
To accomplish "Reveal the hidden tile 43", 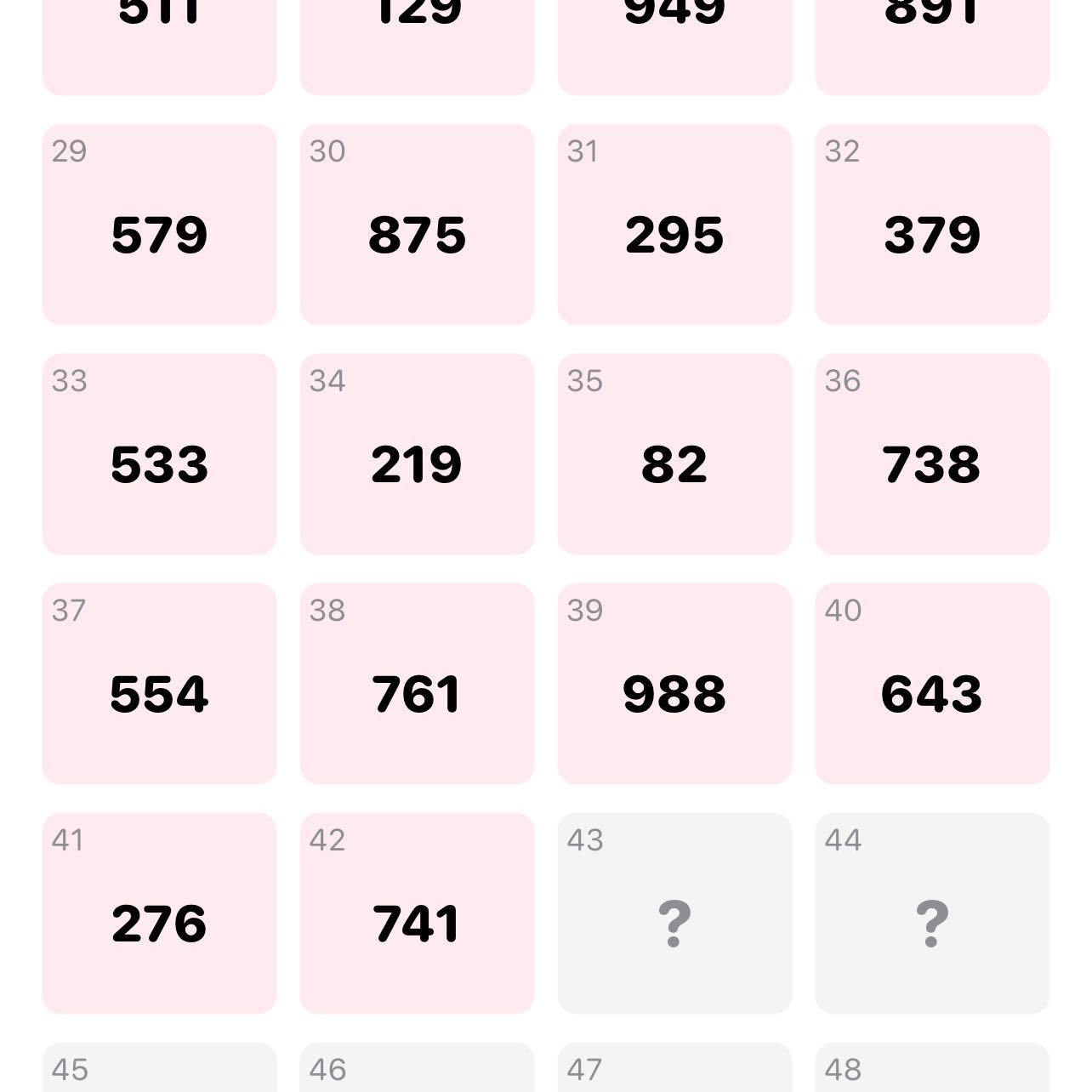I will pos(674,913).
